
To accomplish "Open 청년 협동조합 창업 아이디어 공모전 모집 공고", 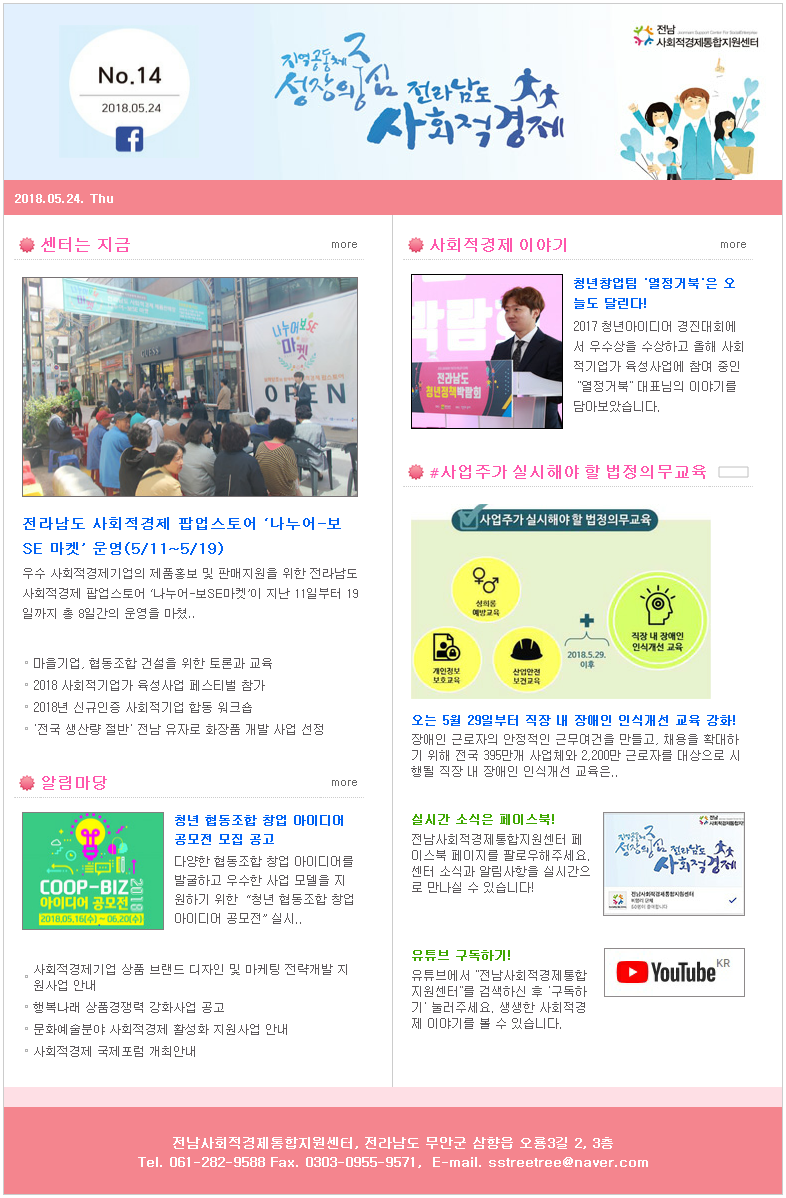I will (x=259, y=829).
